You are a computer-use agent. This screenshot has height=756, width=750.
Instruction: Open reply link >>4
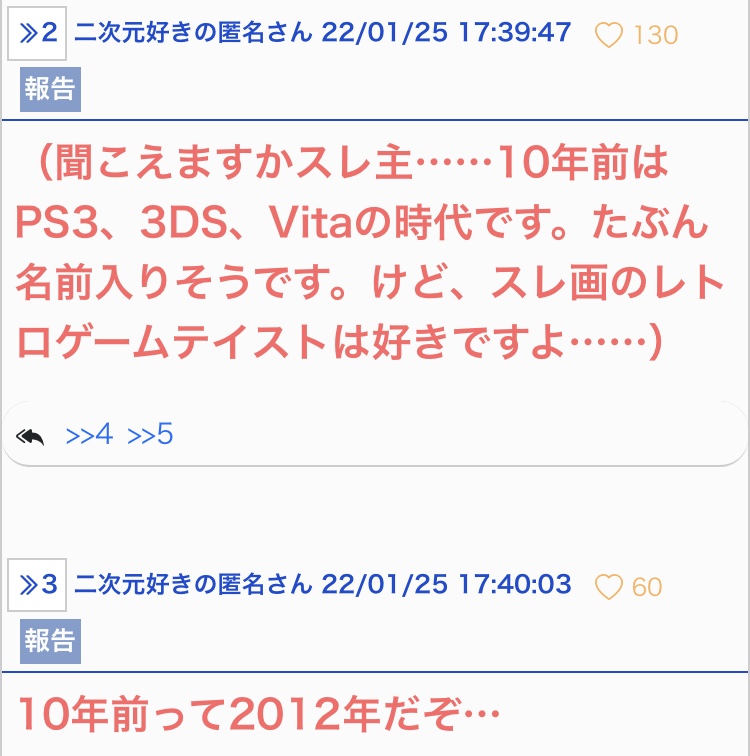(x=89, y=434)
